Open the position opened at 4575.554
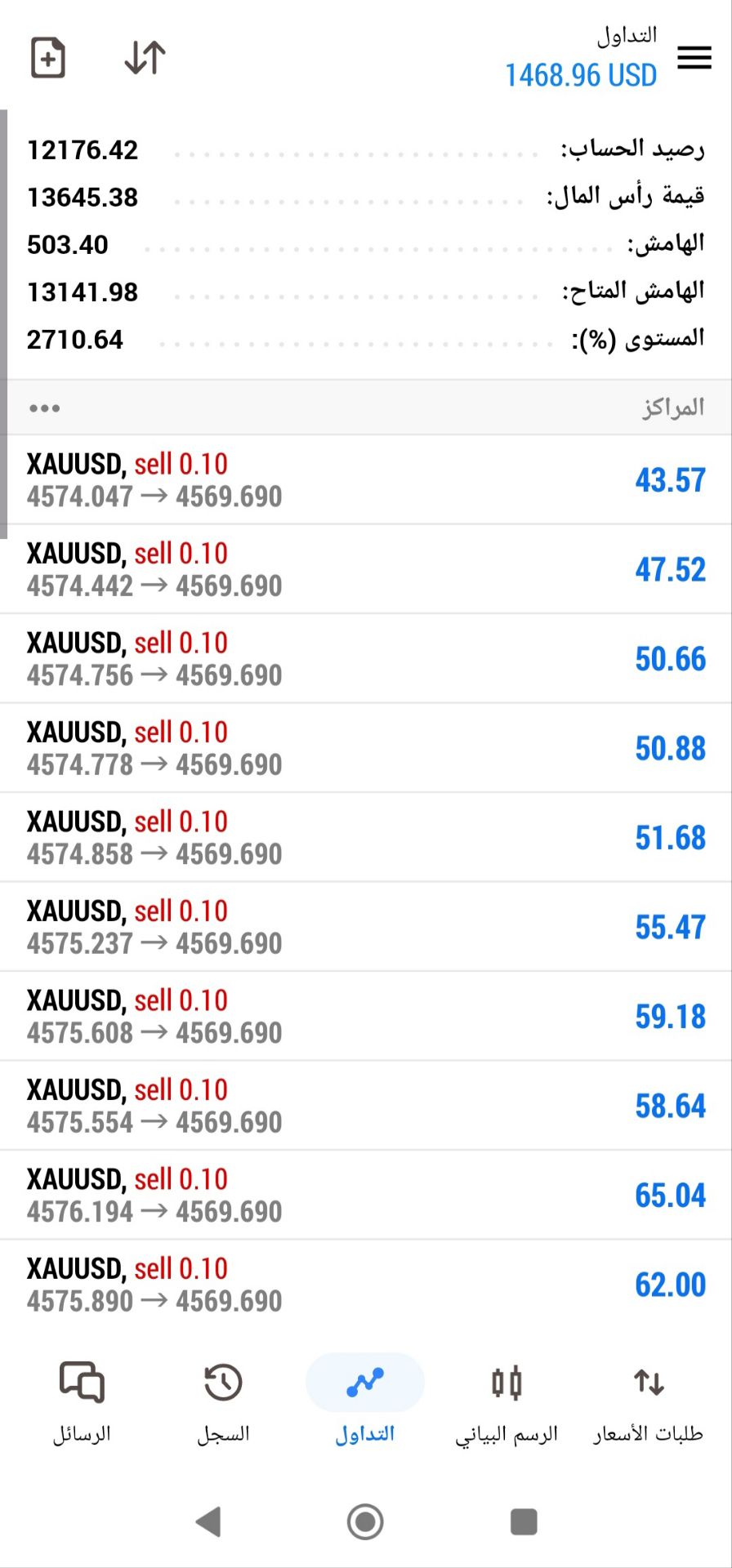This screenshot has width=732, height=1568. tap(366, 1106)
